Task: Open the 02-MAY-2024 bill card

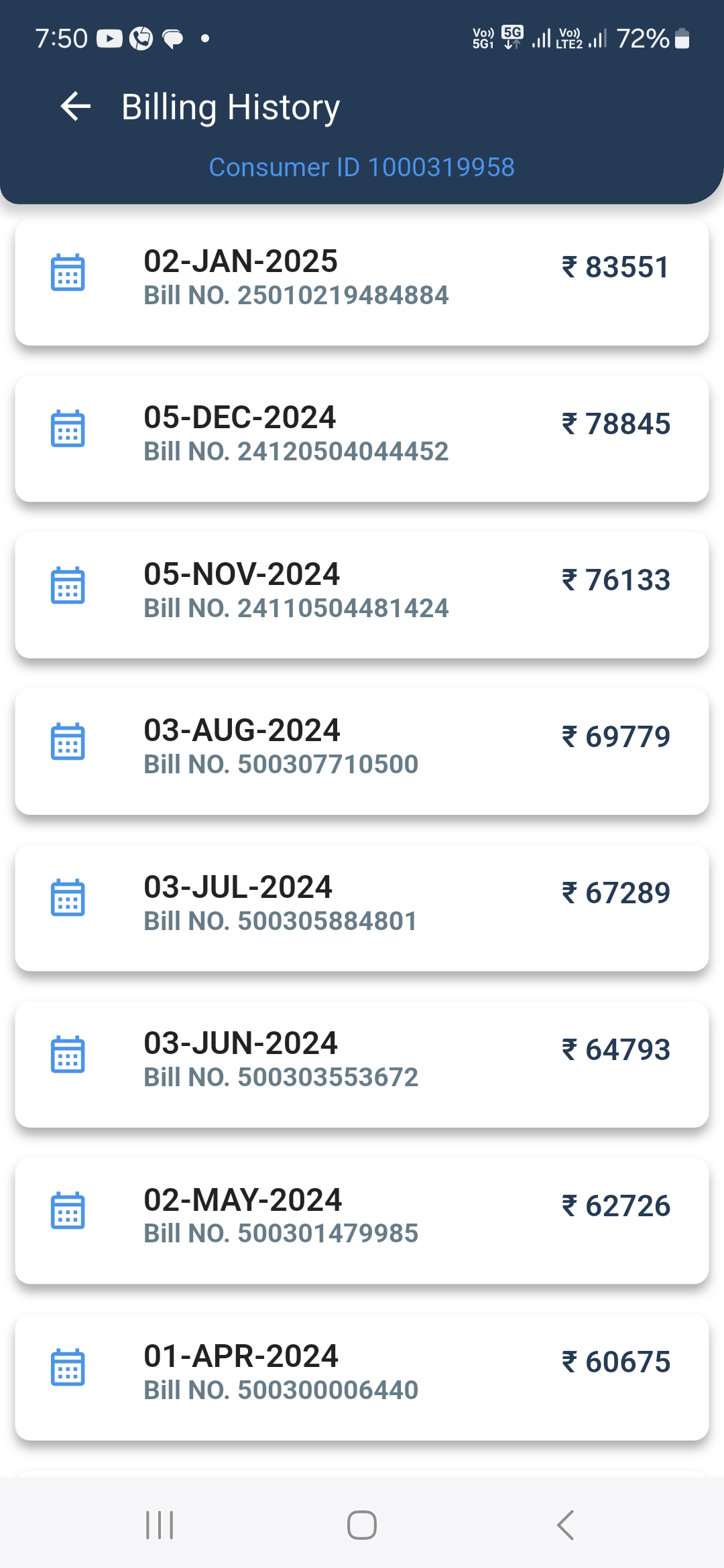Action: [362, 1221]
